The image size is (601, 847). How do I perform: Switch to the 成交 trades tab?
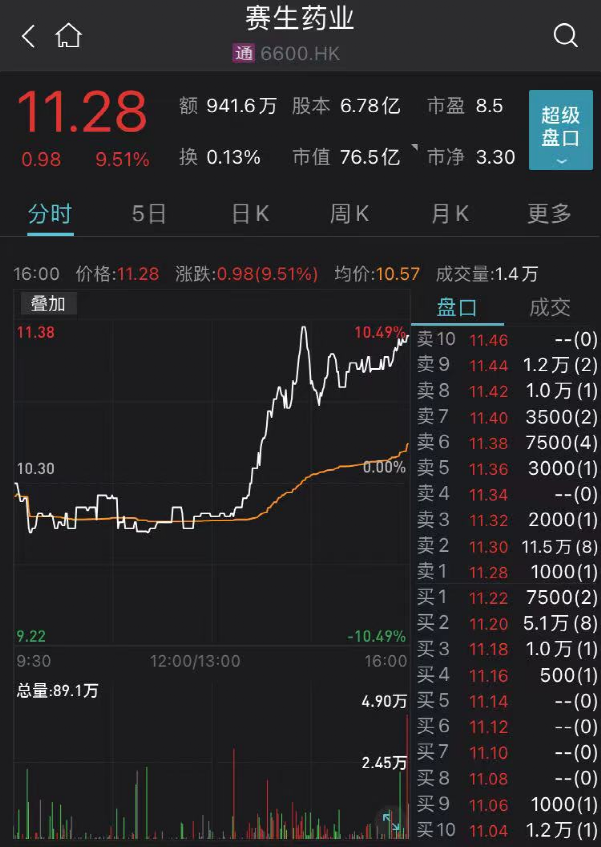[549, 308]
